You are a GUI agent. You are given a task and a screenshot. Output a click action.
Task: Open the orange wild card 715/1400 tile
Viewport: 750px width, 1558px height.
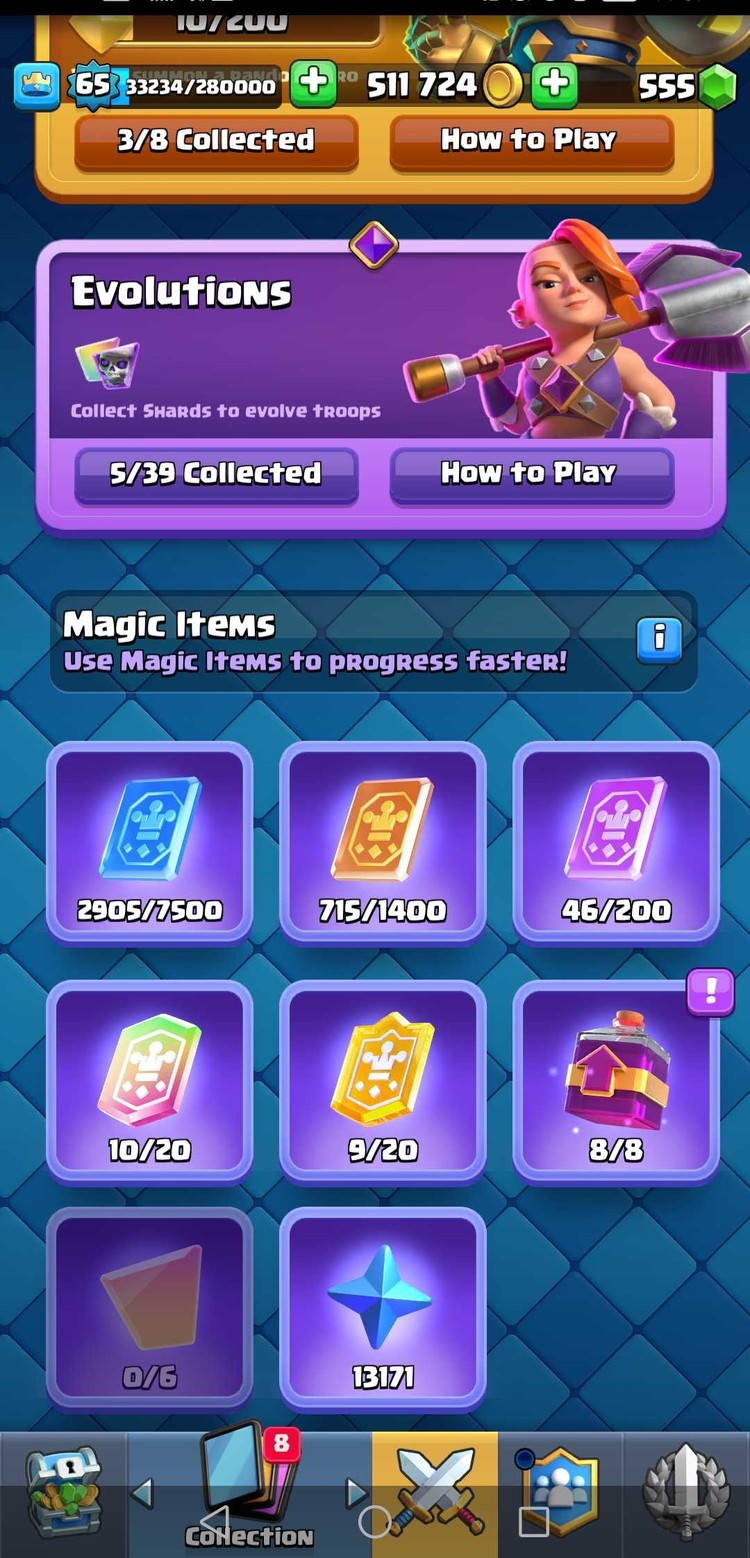[x=383, y=842]
